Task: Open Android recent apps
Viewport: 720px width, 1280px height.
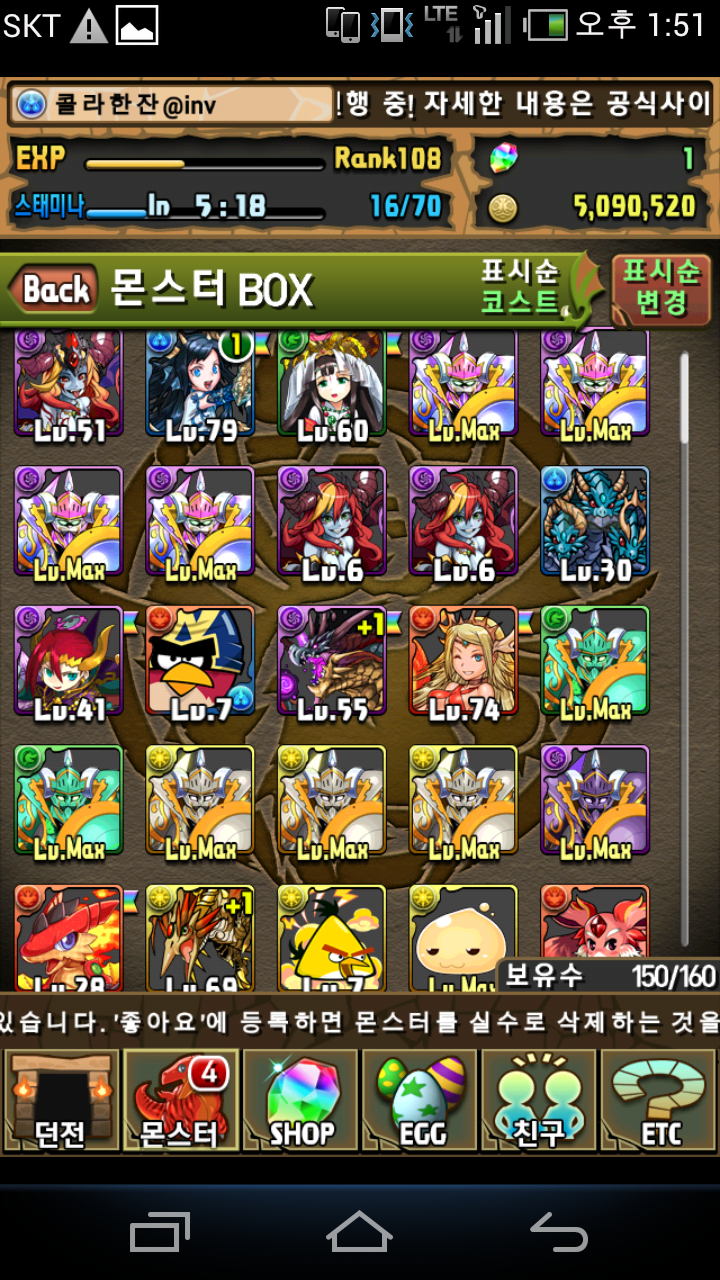Action: pos(160,1232)
